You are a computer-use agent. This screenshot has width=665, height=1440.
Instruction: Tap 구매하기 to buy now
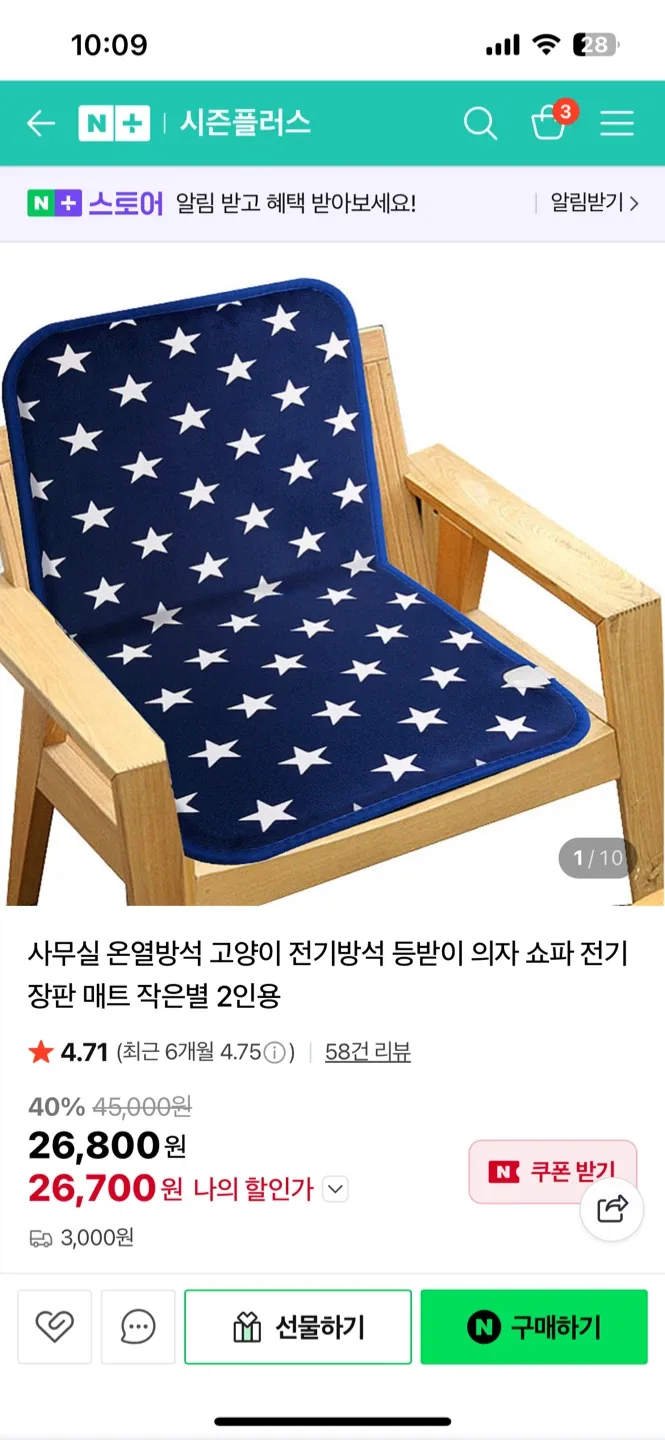point(534,1327)
